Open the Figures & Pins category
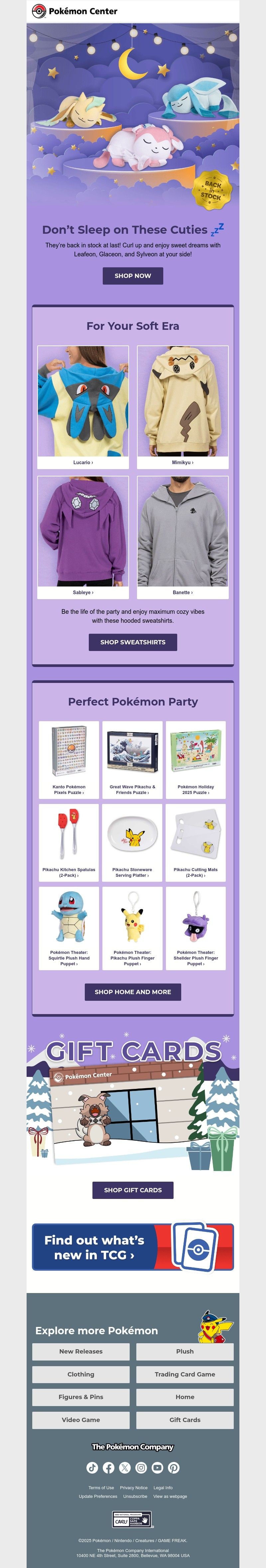 pos(81,1397)
